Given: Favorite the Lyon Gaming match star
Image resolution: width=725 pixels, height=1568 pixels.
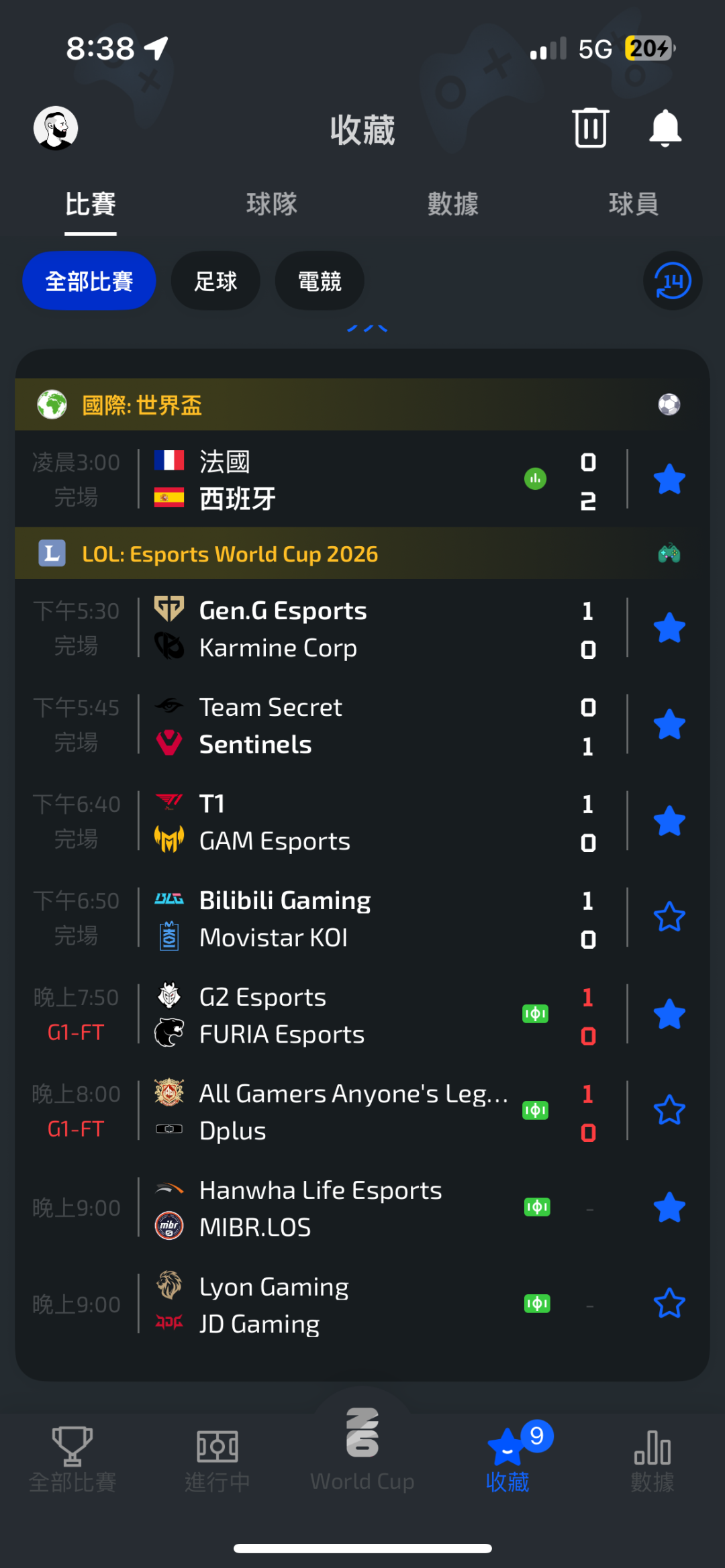Looking at the screenshot, I should pos(669,1304).
